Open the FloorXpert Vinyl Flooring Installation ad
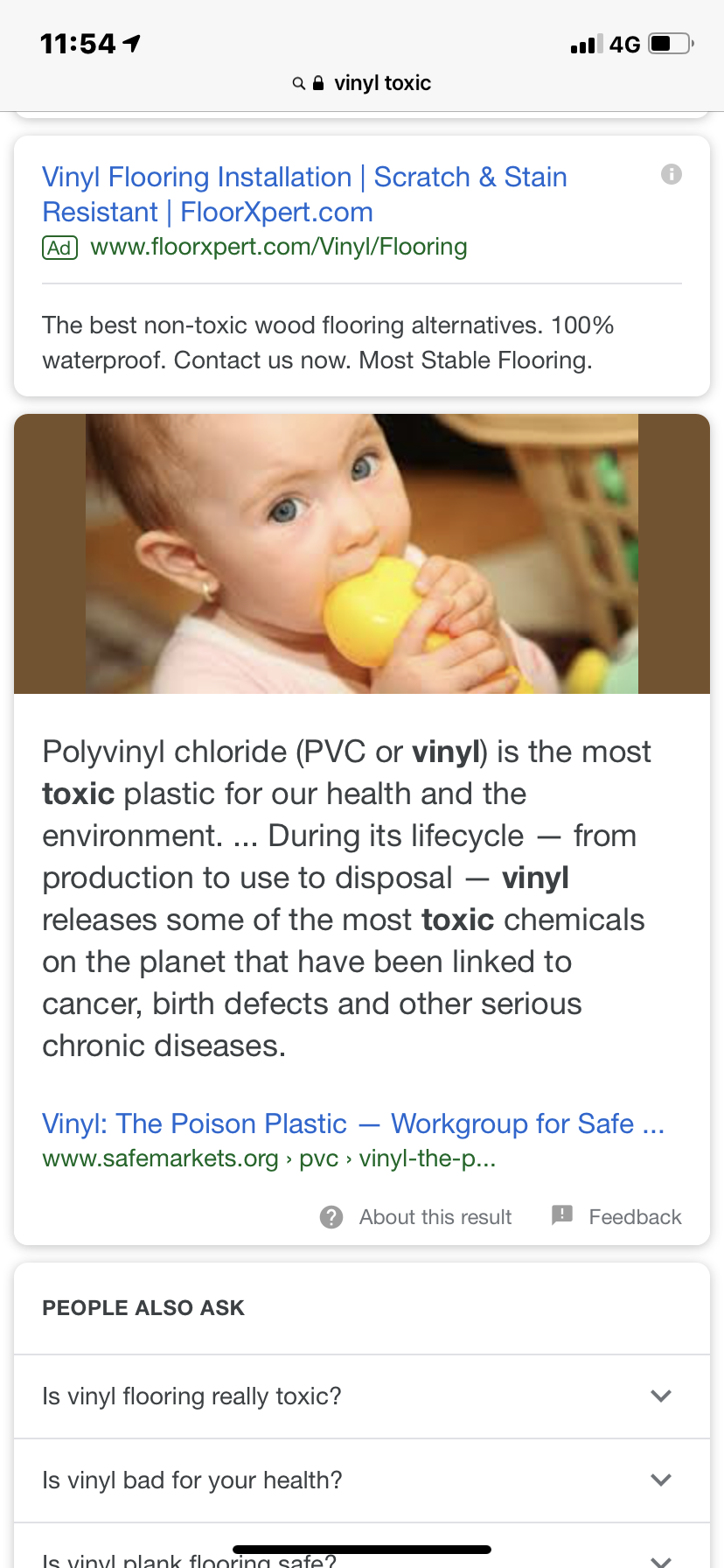Viewport: 724px width, 1568px height. [304, 194]
